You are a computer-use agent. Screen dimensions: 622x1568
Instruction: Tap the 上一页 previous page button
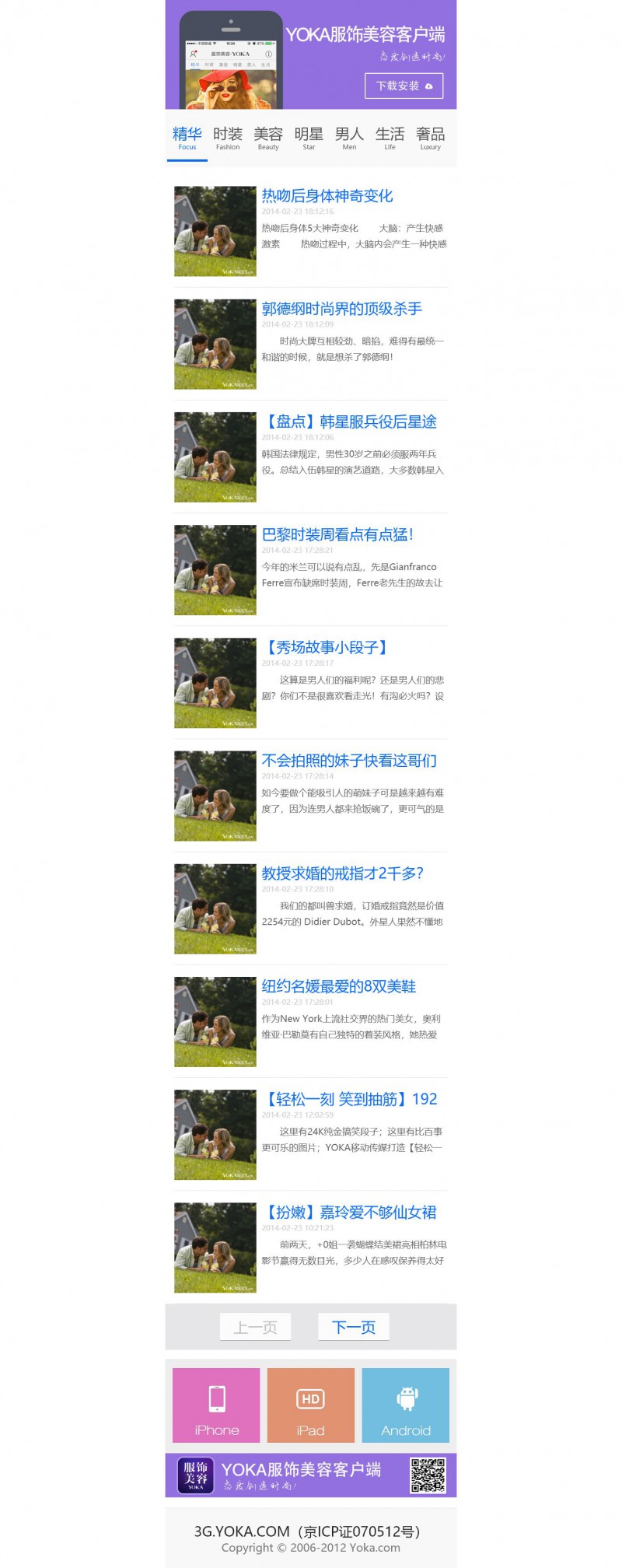pyautogui.click(x=256, y=1327)
